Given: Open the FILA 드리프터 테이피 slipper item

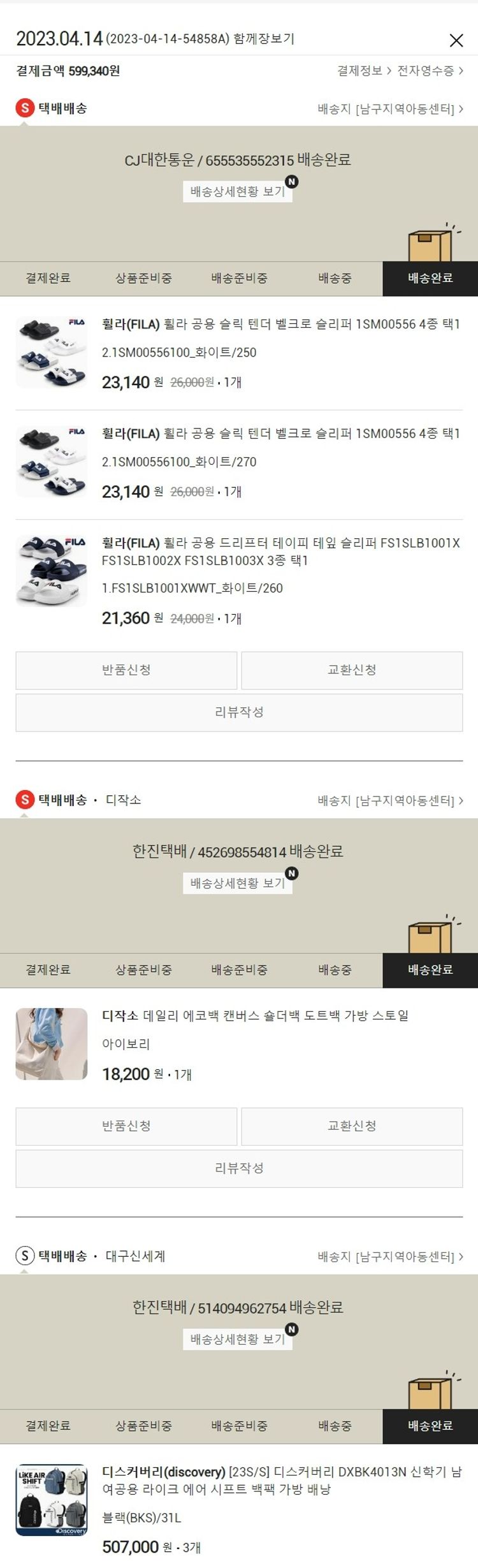Looking at the screenshot, I should tap(280, 552).
